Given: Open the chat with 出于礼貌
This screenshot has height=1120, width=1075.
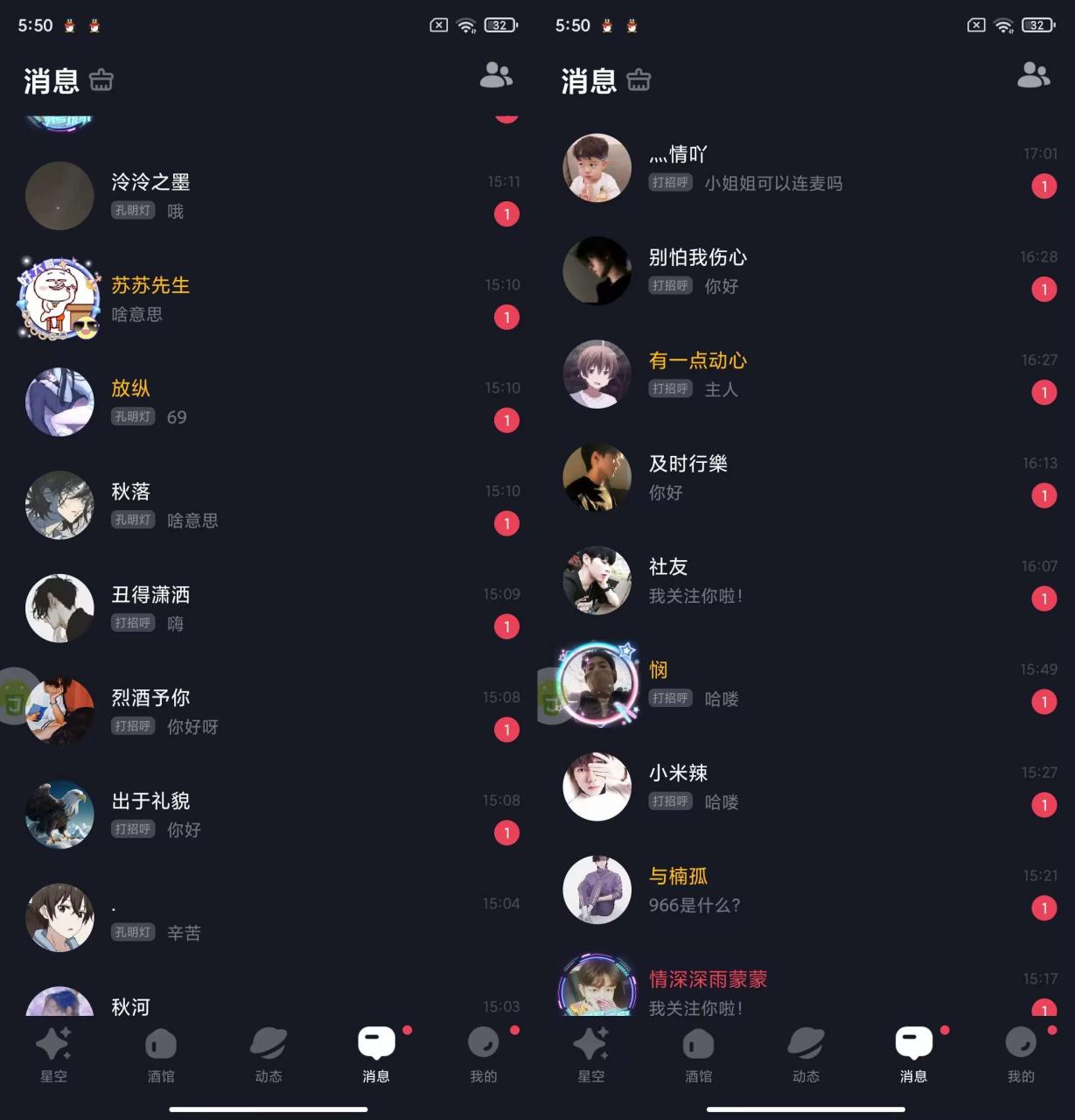Looking at the screenshot, I should click(262, 815).
